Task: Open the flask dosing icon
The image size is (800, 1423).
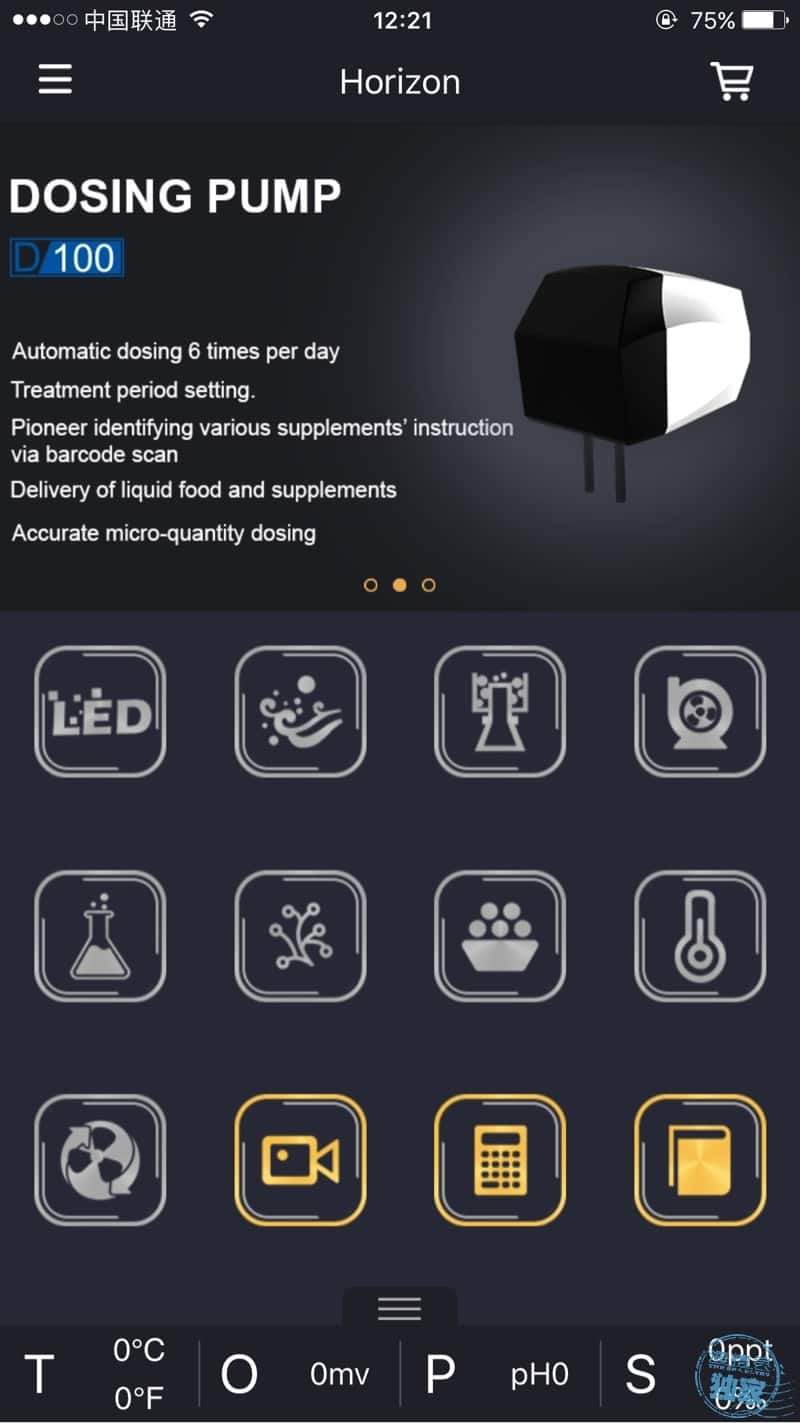Action: (100, 936)
